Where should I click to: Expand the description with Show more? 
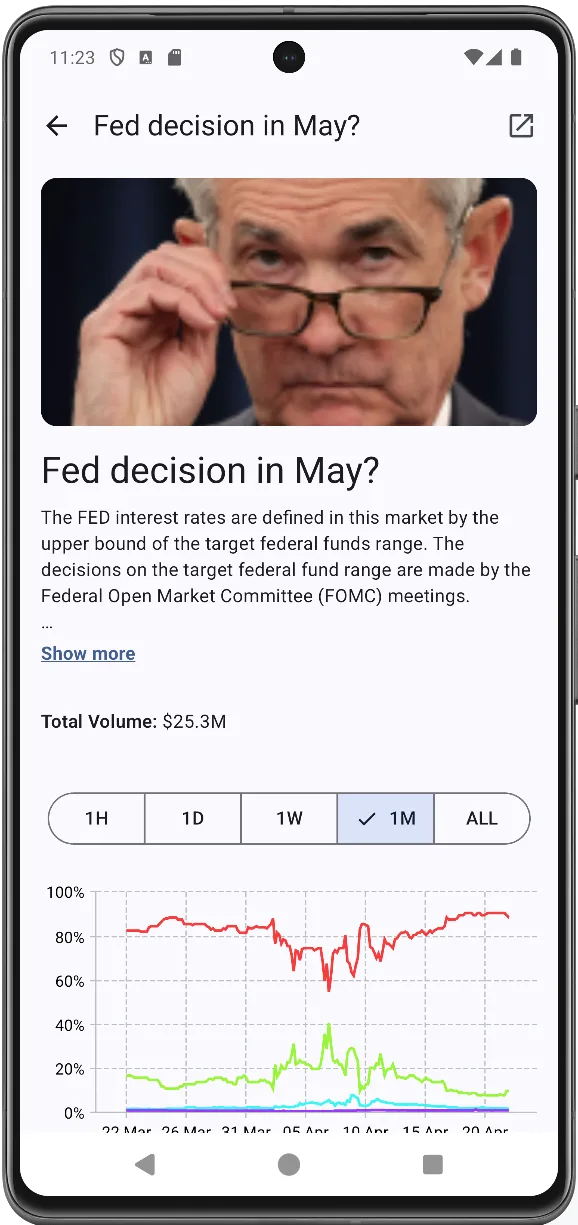pyautogui.click(x=88, y=654)
